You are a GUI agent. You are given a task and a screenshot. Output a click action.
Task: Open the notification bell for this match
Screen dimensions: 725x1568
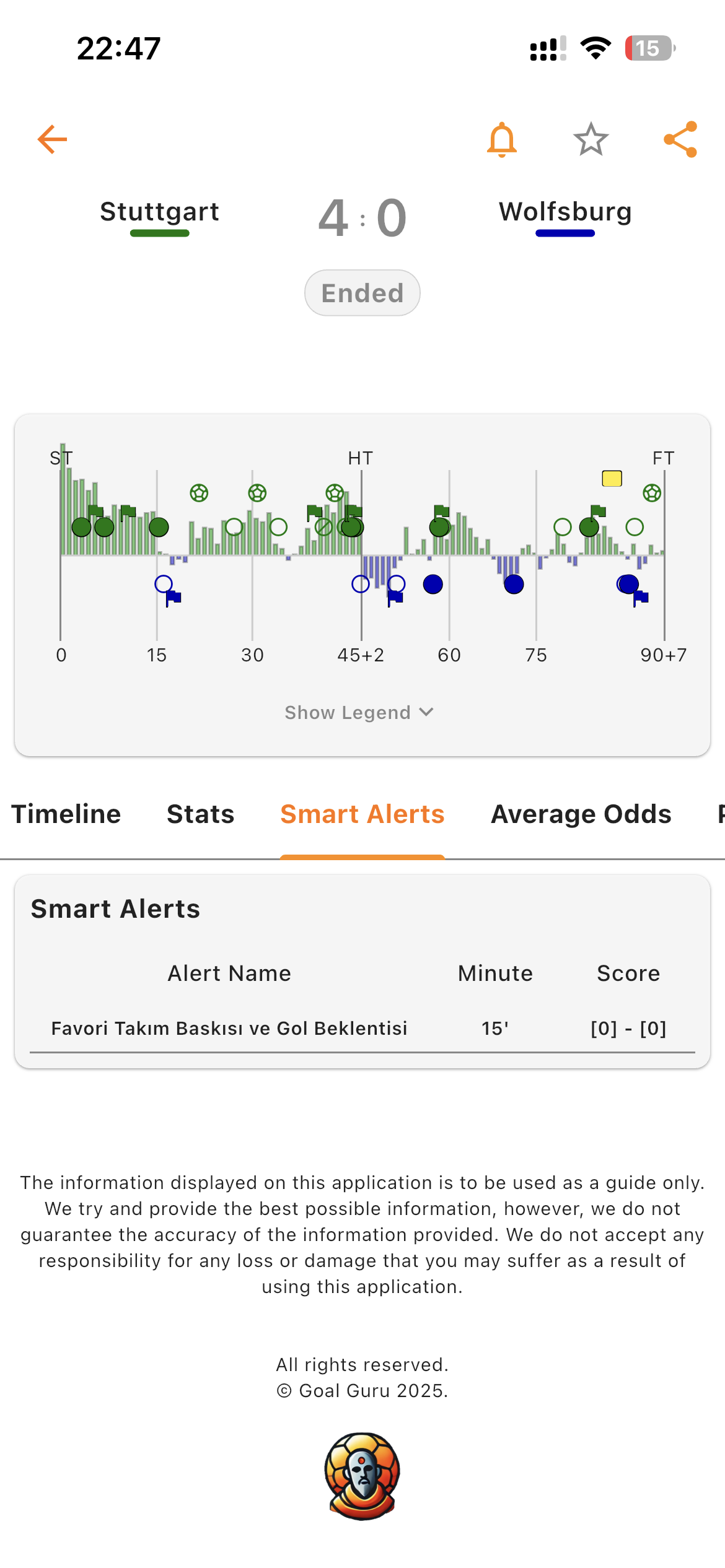[x=502, y=139]
